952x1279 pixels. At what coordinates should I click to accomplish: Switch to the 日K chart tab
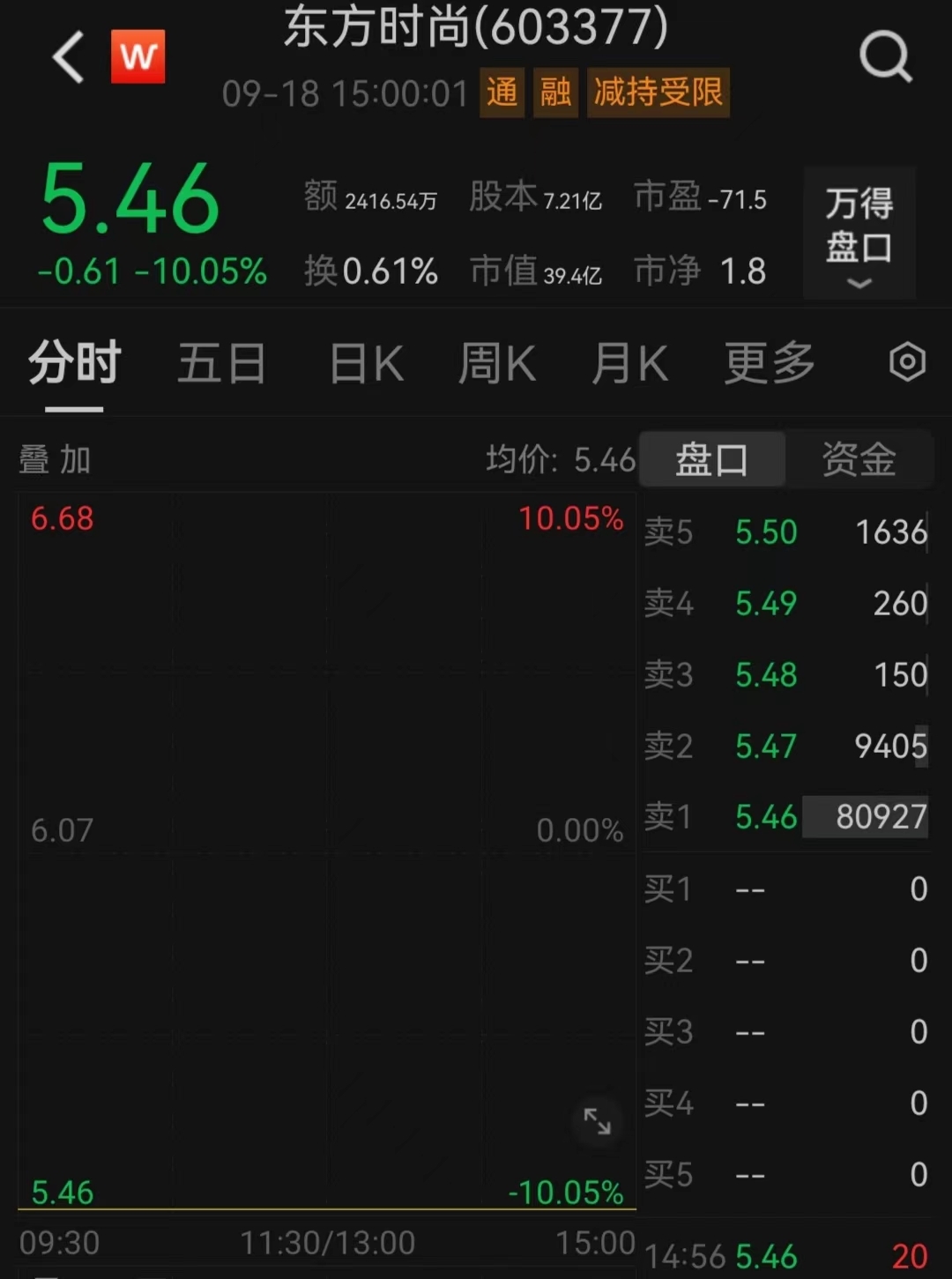coord(366,363)
